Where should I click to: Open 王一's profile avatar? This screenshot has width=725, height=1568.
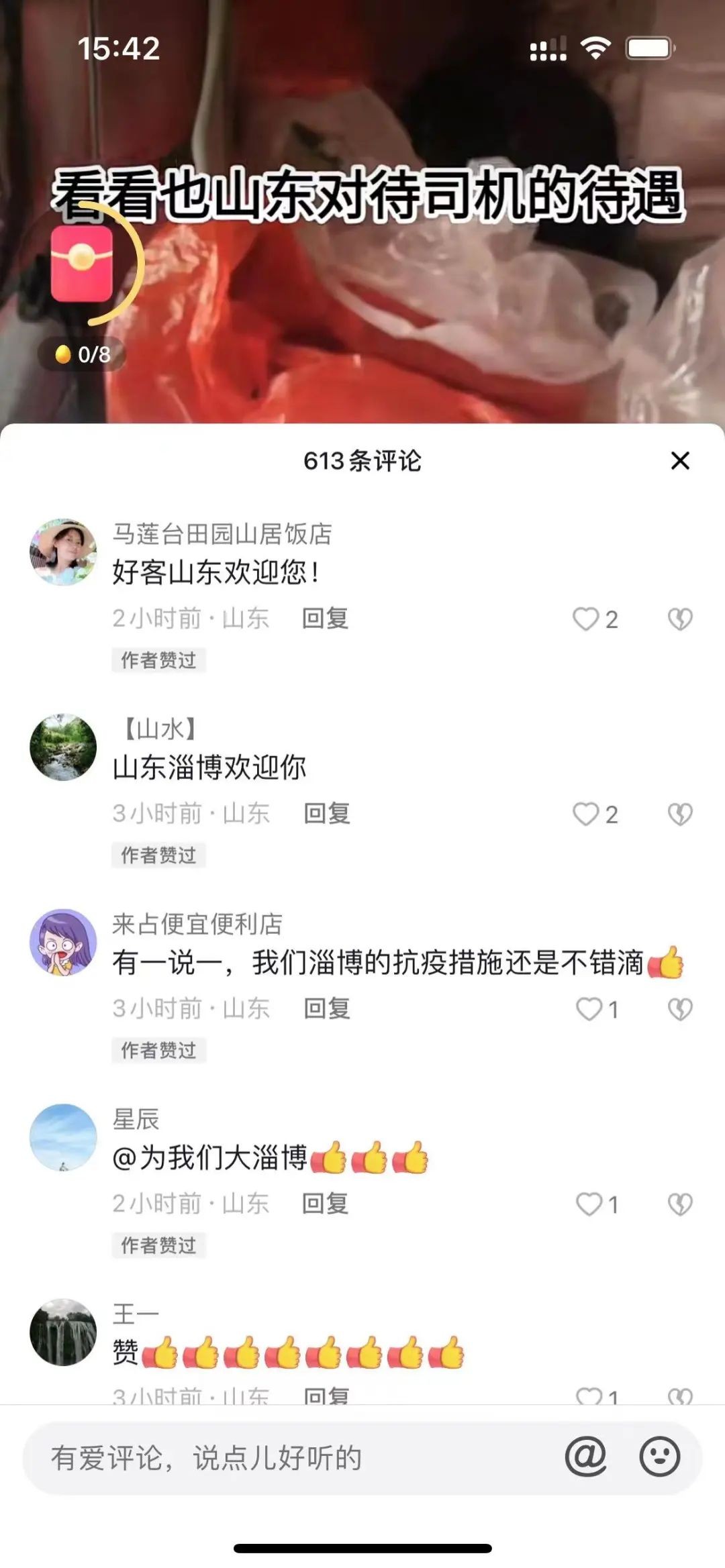click(63, 1332)
